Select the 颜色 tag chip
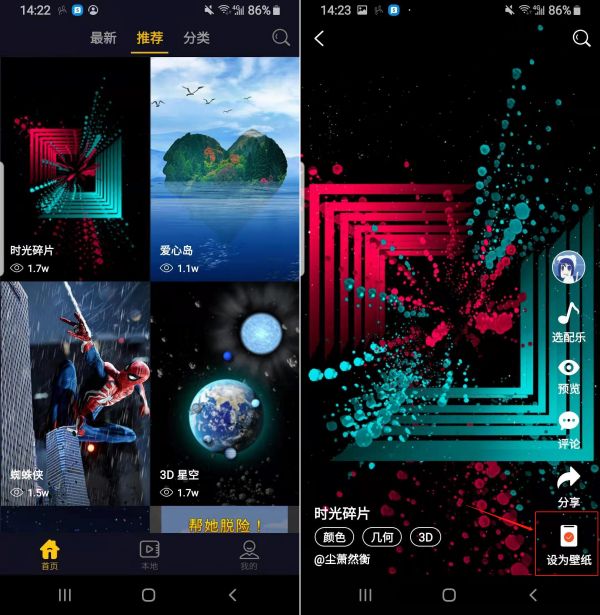Viewport: 600px width, 615px height. coord(333,537)
